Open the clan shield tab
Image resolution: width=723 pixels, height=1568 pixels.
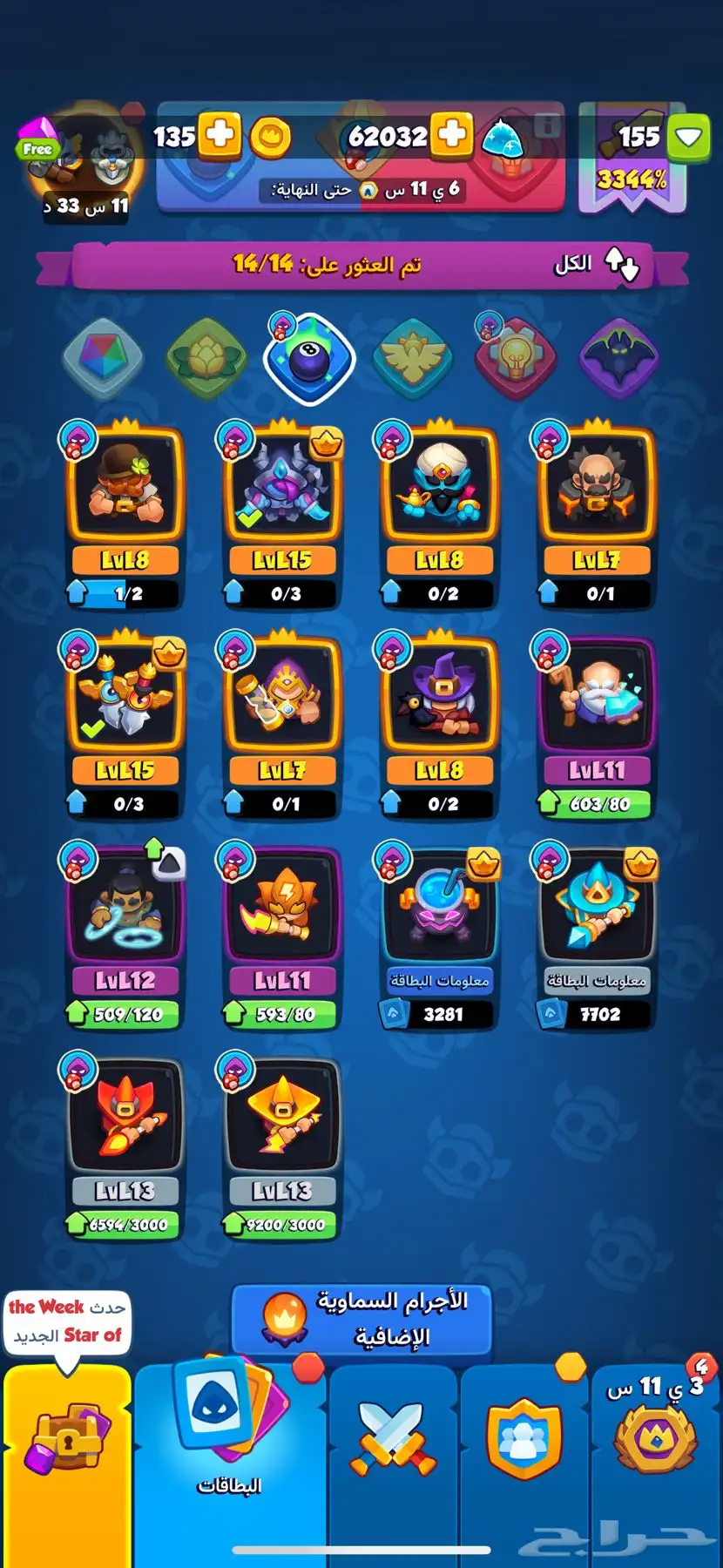click(524, 1439)
